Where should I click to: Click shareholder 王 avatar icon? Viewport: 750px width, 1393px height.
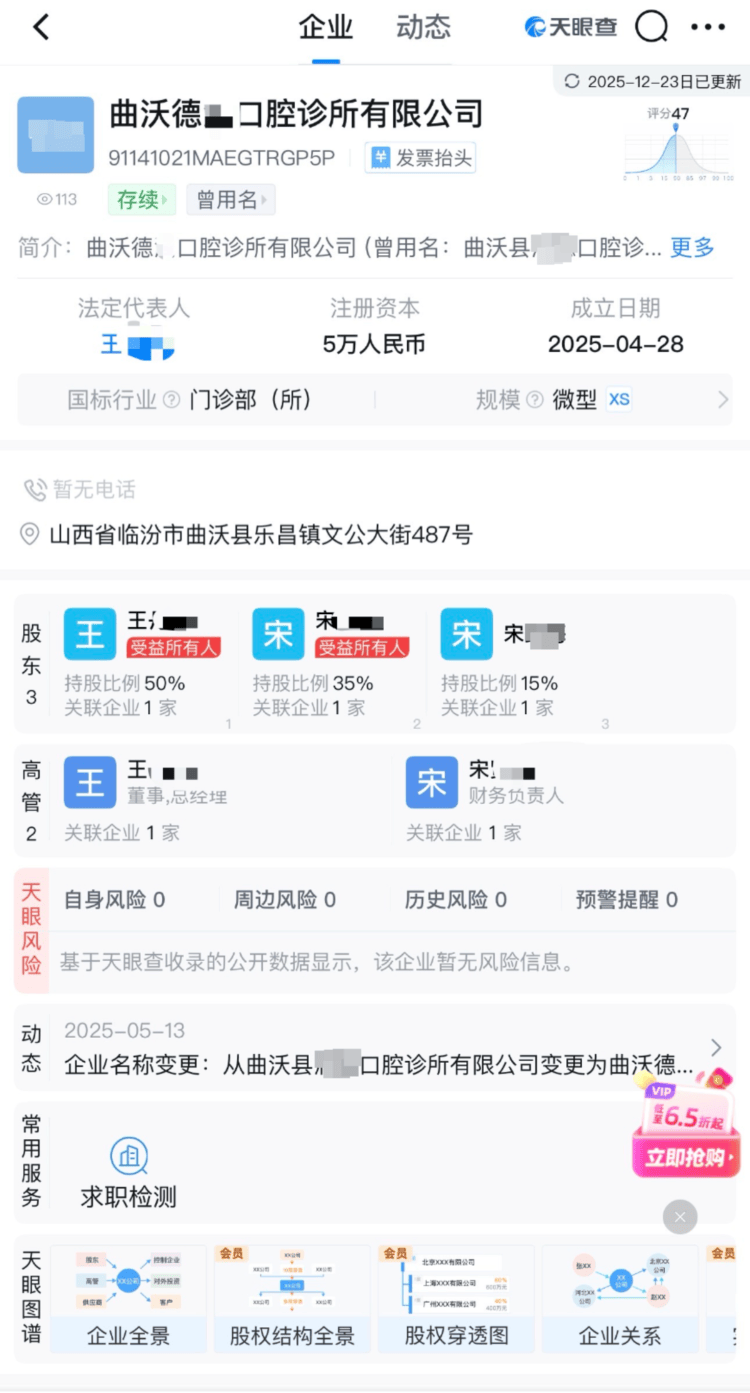pyautogui.click(x=89, y=634)
